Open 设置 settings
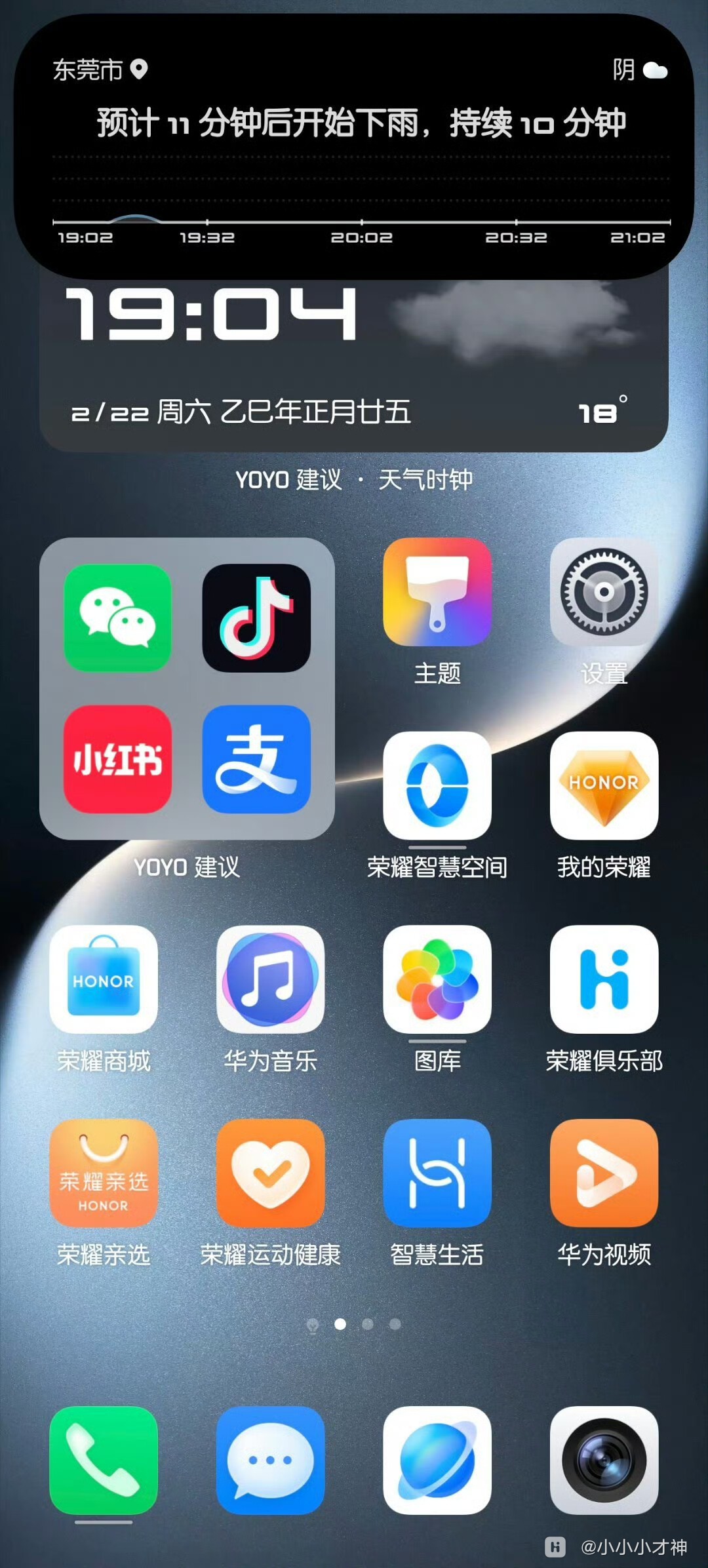The image size is (708, 1568). pyautogui.click(x=604, y=592)
